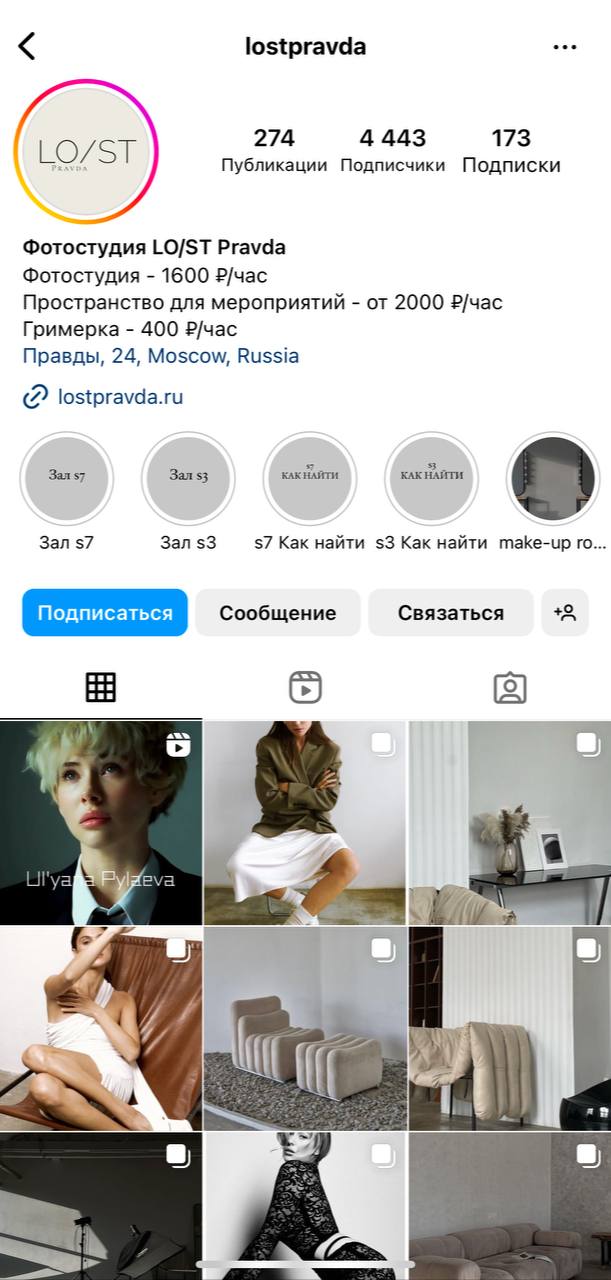Open the 4 443 Подписчики list
The width and height of the screenshot is (611, 1280).
tap(392, 151)
